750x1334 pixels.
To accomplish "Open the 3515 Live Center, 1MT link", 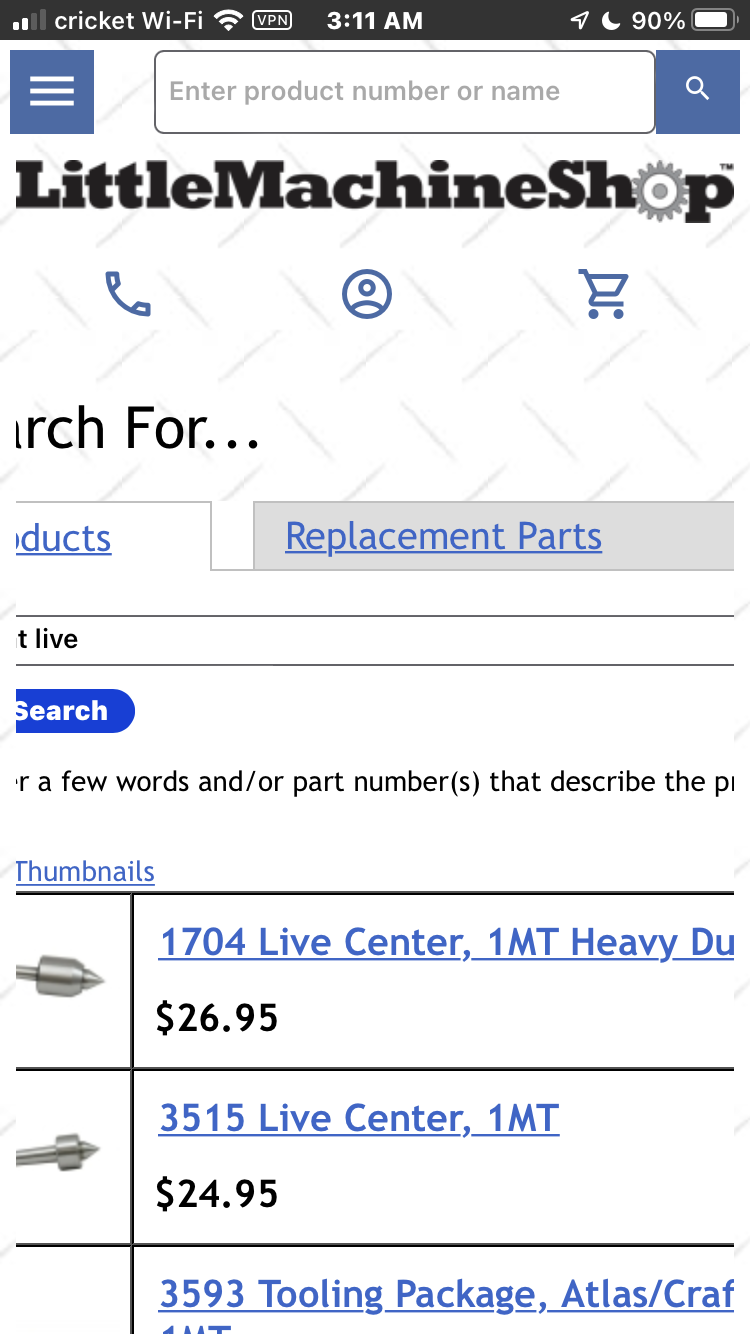I will [x=359, y=1118].
